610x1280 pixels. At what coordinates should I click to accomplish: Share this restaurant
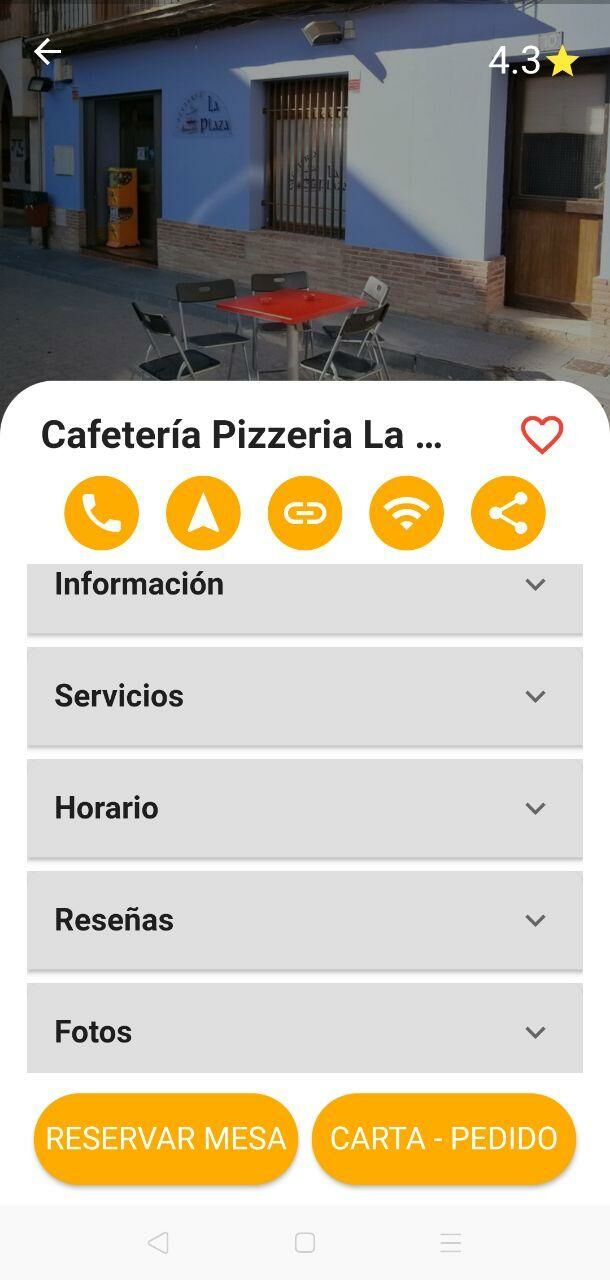pos(508,513)
